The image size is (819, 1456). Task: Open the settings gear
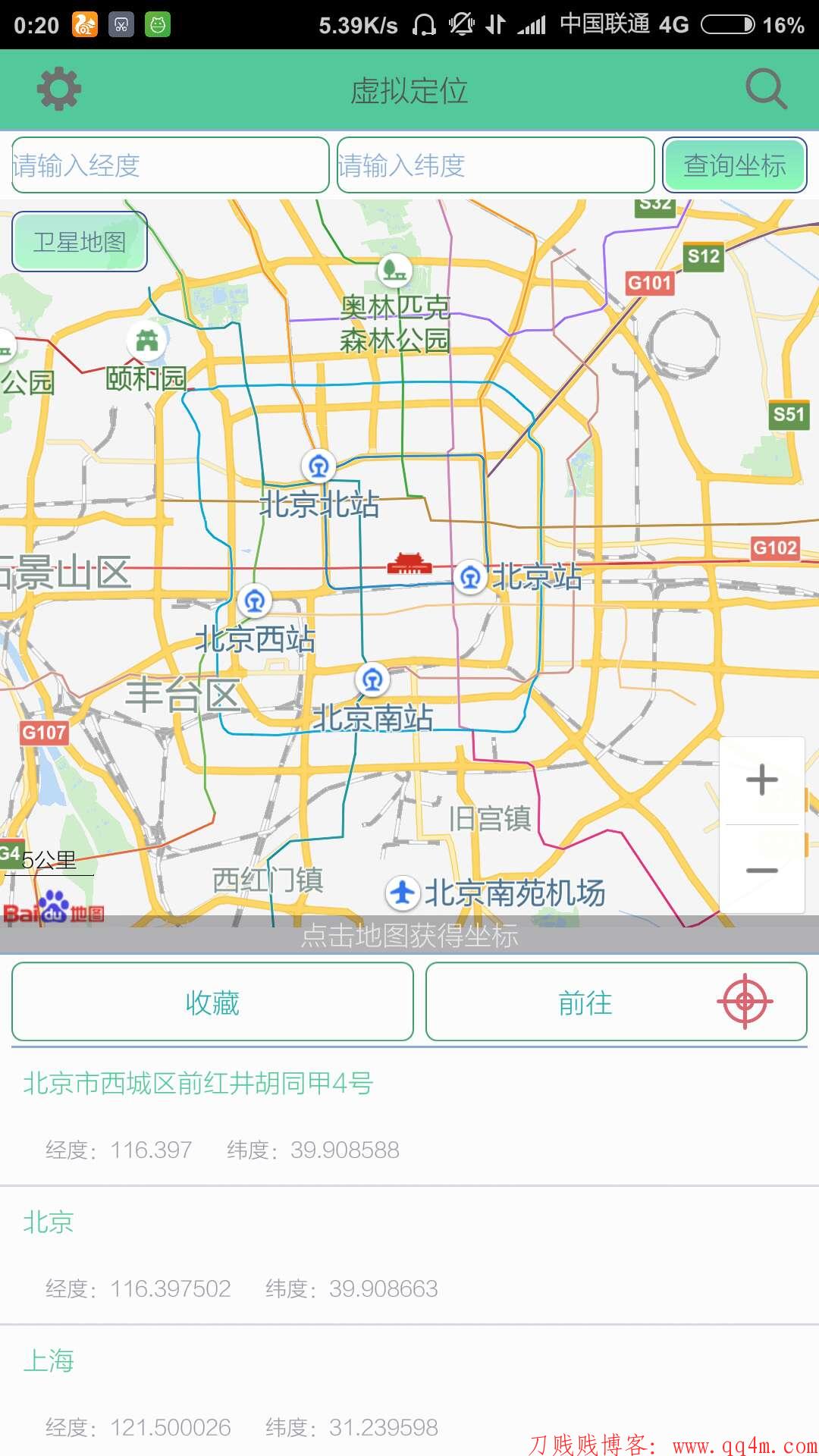click(x=59, y=89)
